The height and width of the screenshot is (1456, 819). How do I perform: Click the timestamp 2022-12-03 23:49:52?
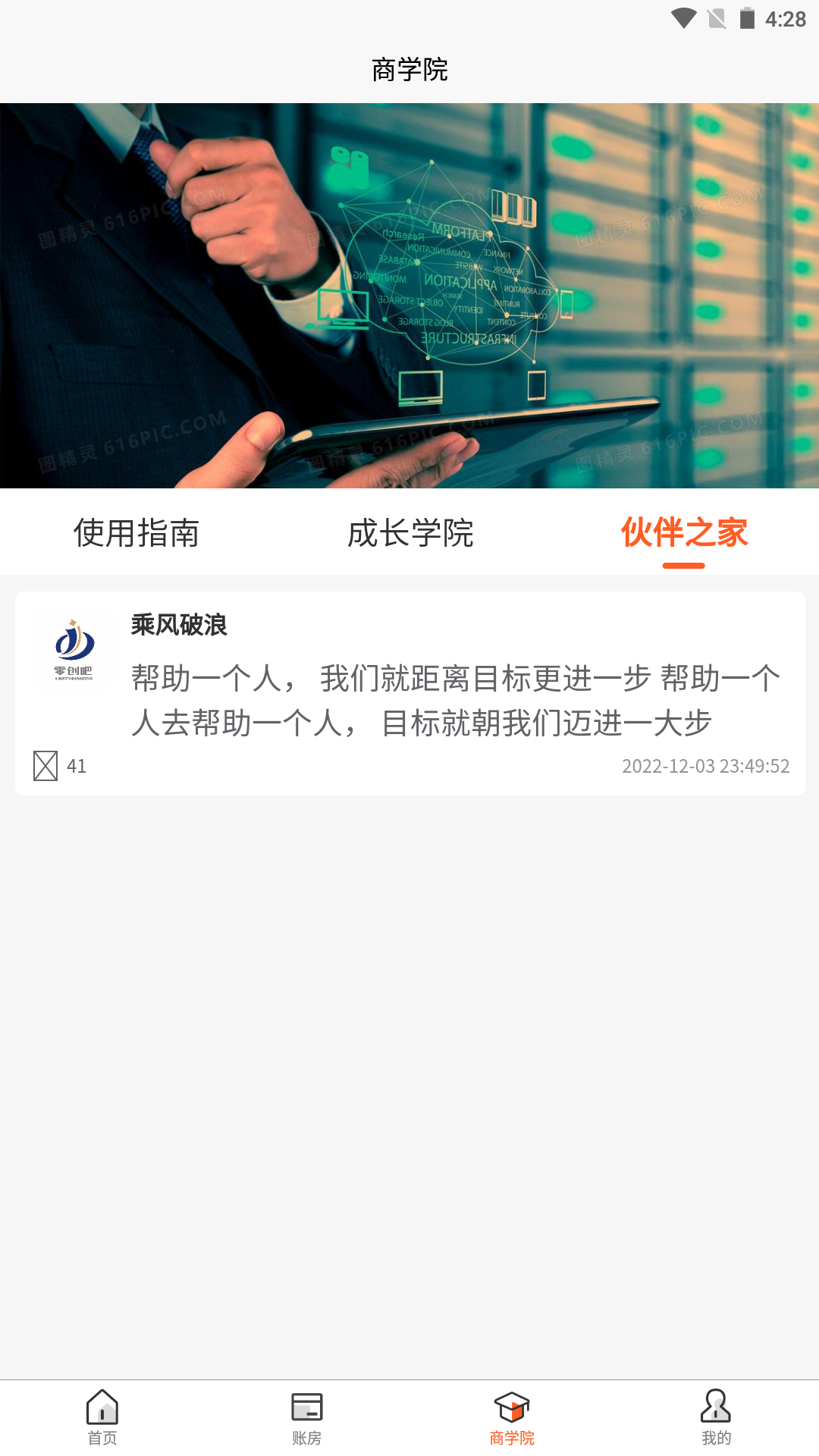705,767
